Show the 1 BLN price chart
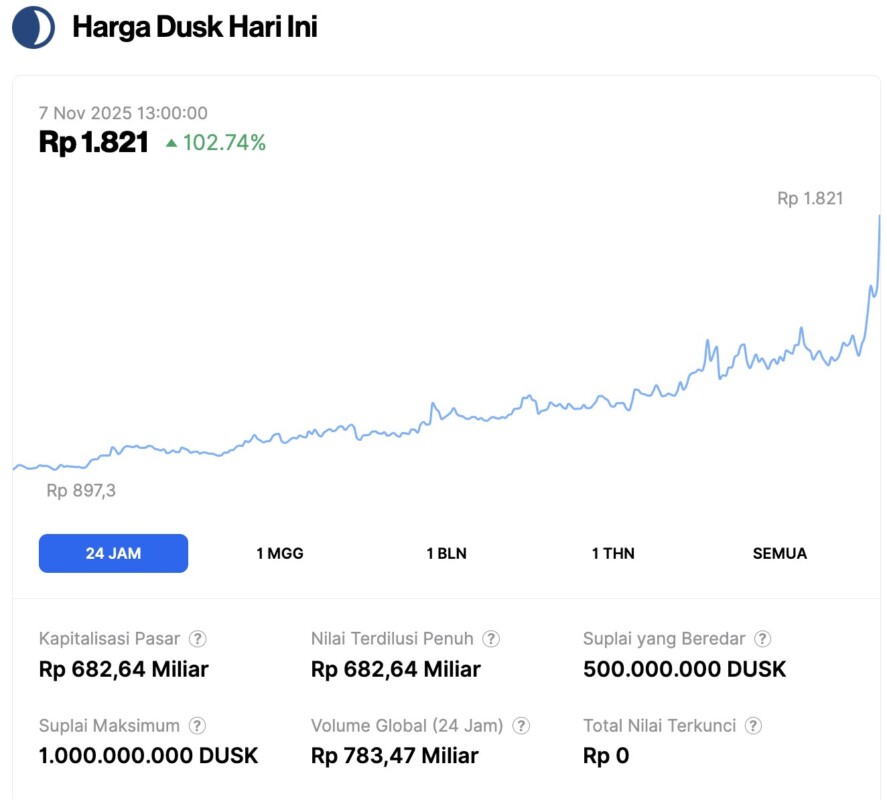This screenshot has width=887, height=800. tap(446, 553)
